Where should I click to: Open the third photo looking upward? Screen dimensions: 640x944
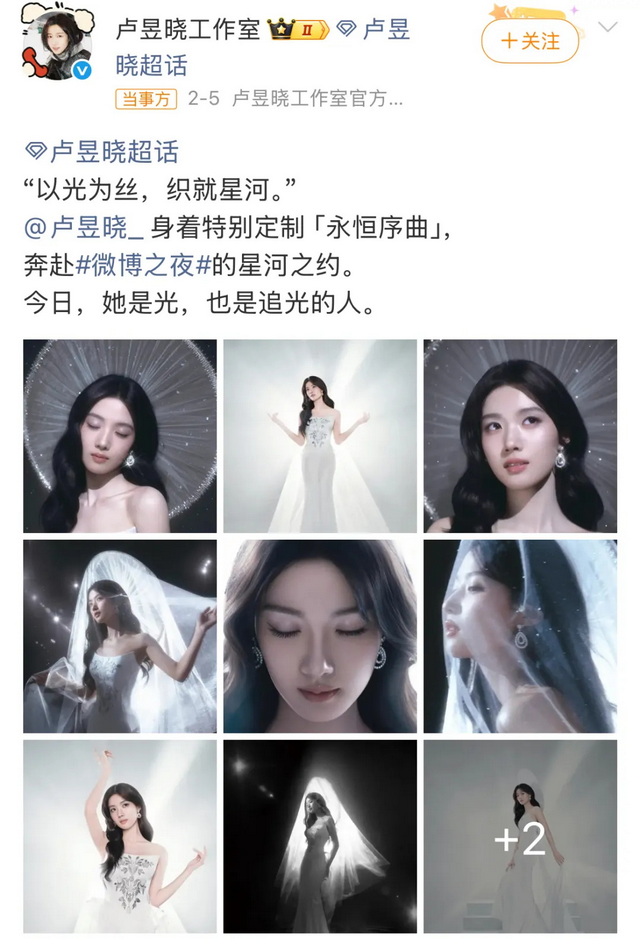[520, 435]
